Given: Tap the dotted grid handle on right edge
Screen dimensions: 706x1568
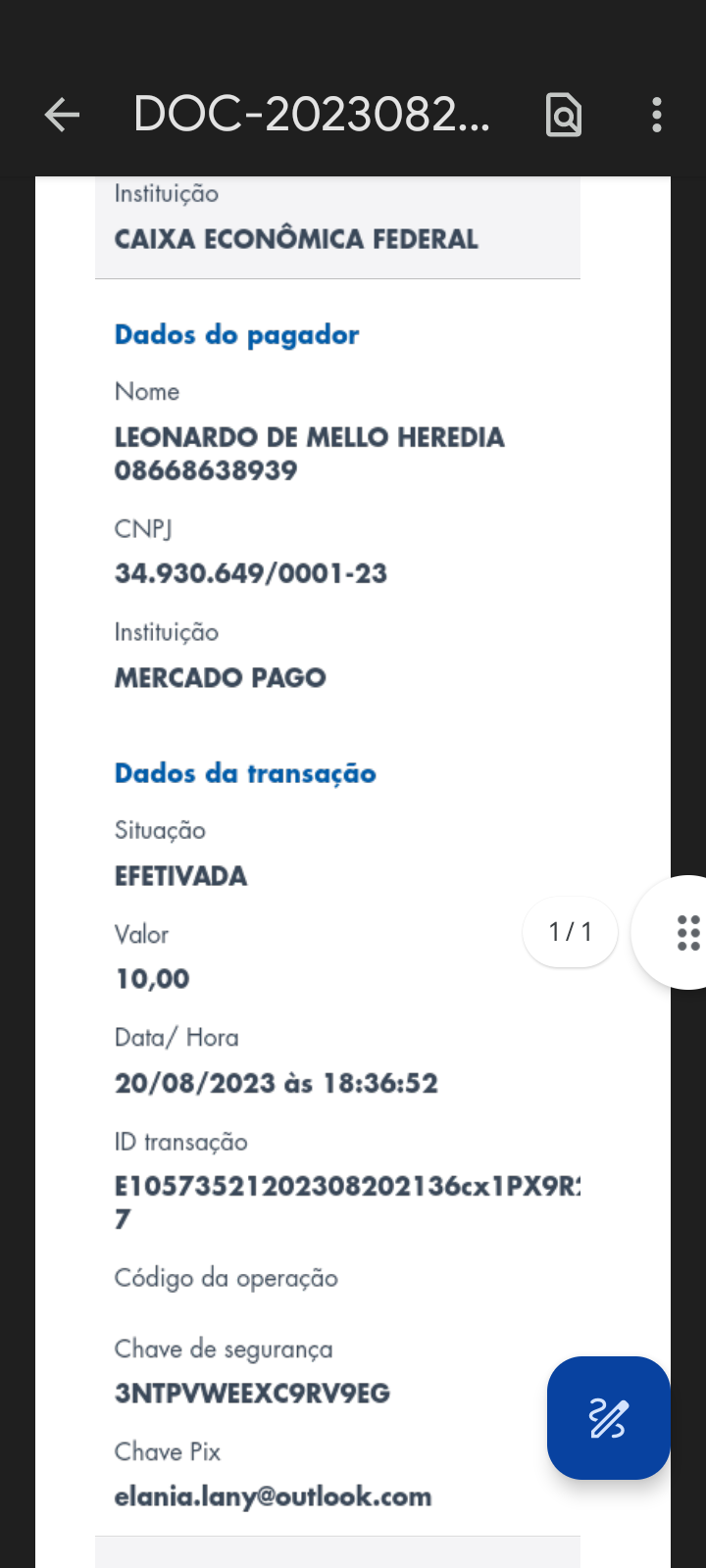Looking at the screenshot, I should [688, 933].
